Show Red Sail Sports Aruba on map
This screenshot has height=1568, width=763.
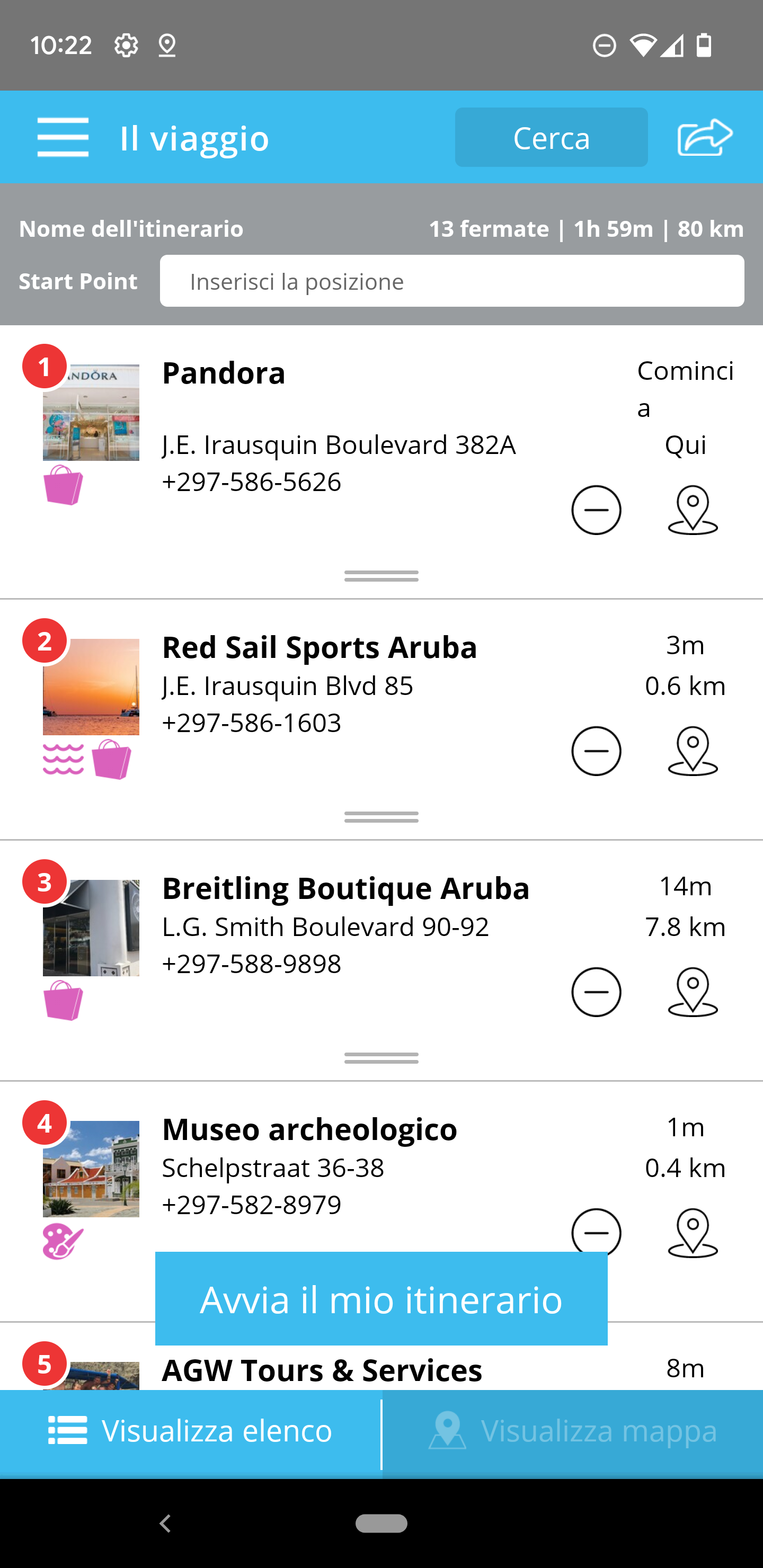point(693,751)
